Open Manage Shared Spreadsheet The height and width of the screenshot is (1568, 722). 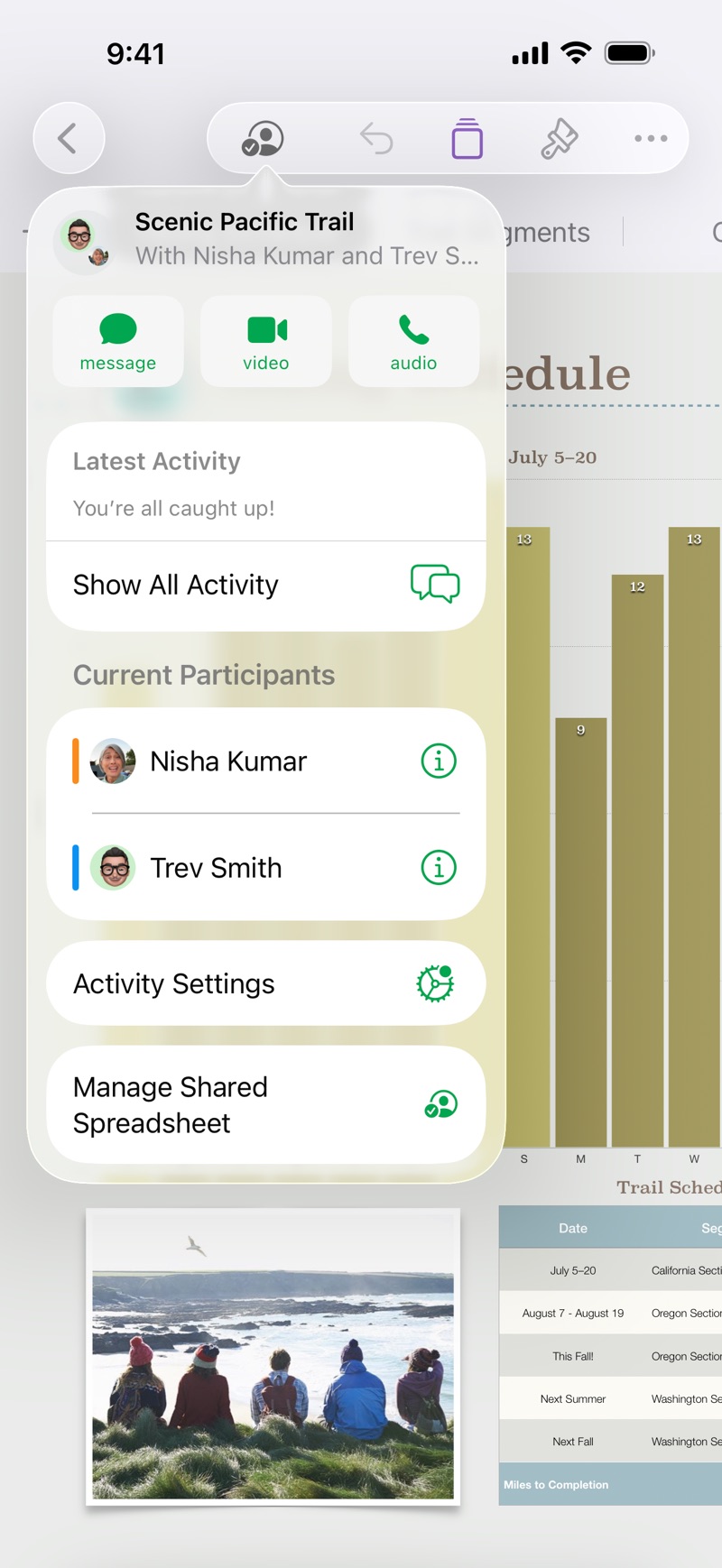[x=266, y=1105]
